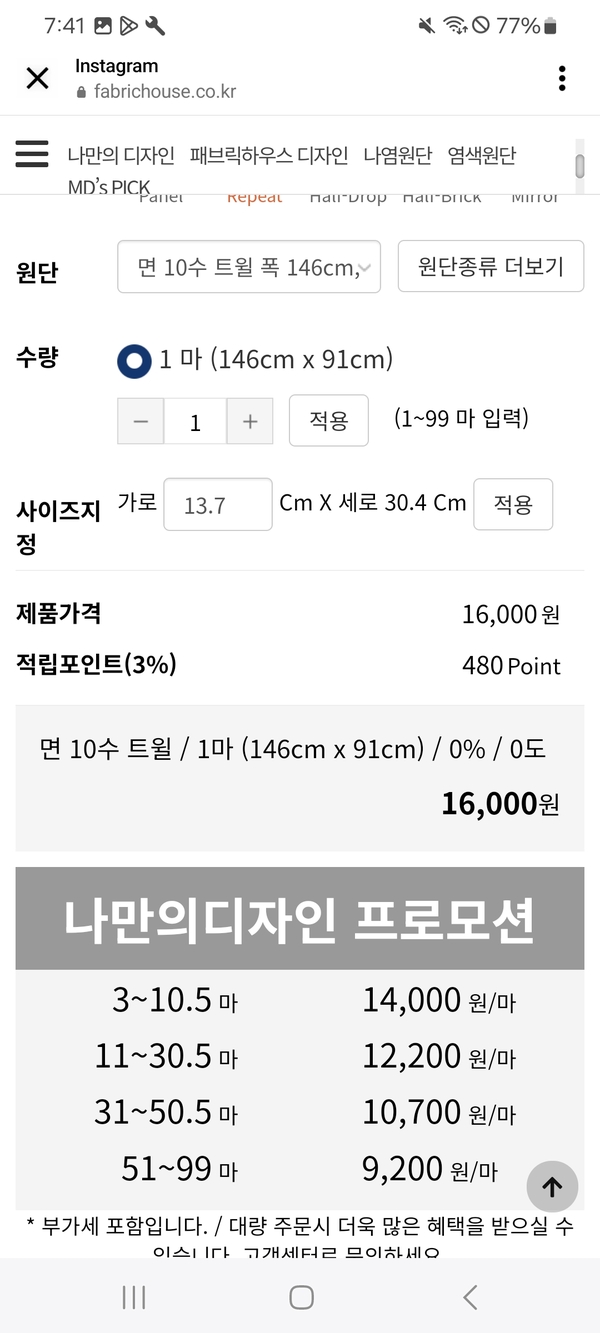
Task: Open MD's PICK section
Action: click(109, 186)
